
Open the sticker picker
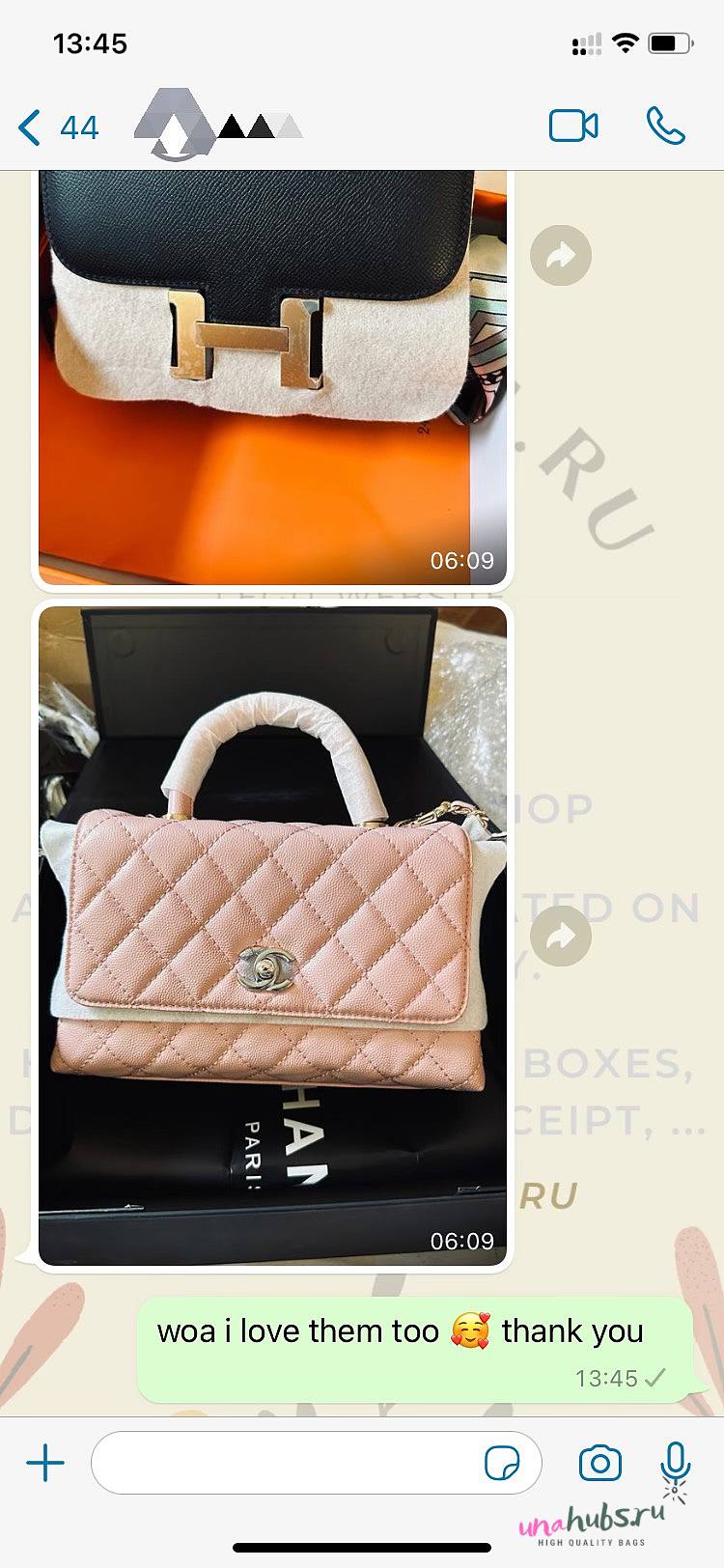coord(502,1464)
